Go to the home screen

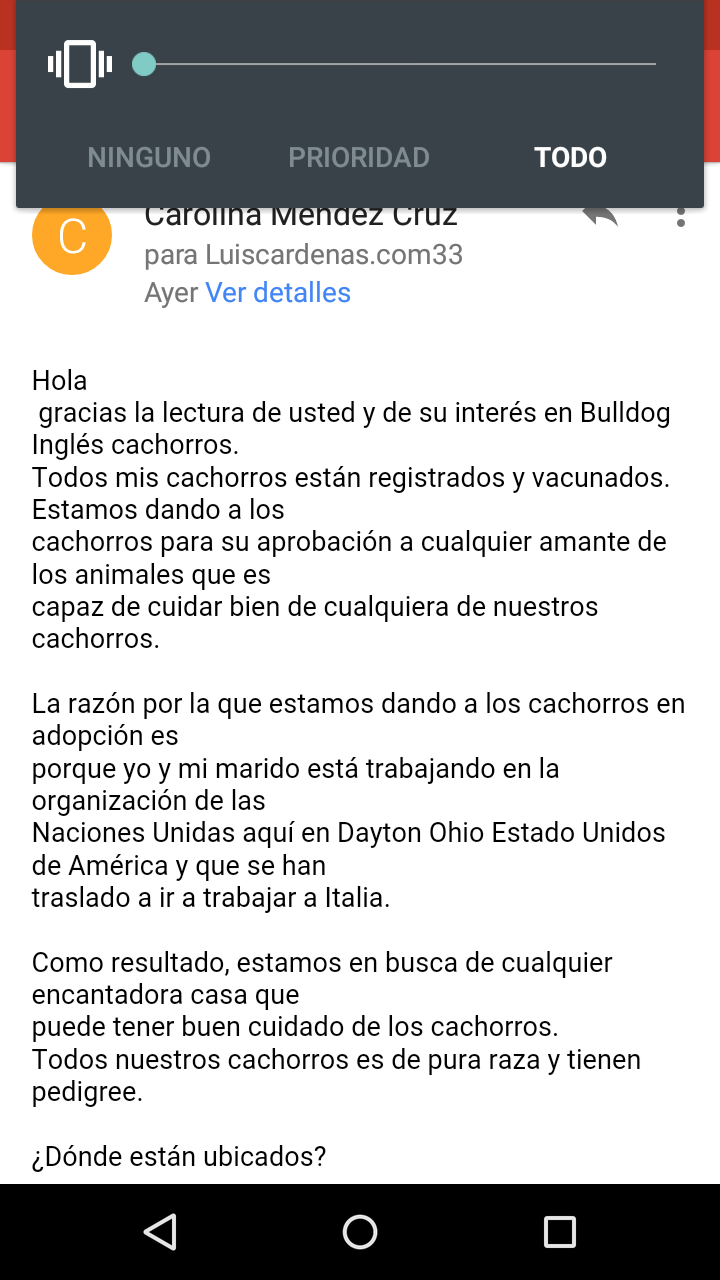click(360, 1232)
